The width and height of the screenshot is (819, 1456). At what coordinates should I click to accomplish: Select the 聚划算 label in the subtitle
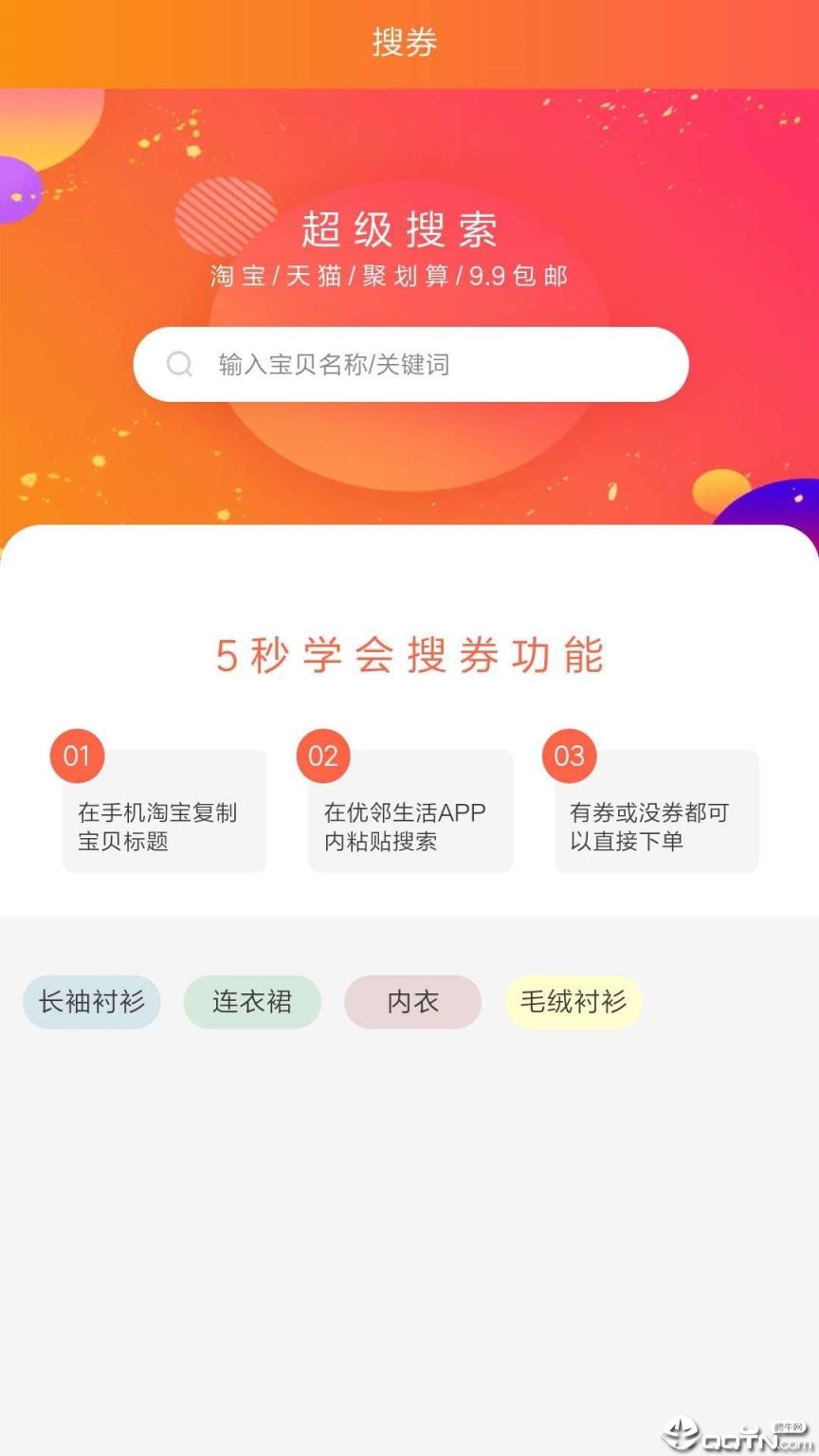[408, 276]
